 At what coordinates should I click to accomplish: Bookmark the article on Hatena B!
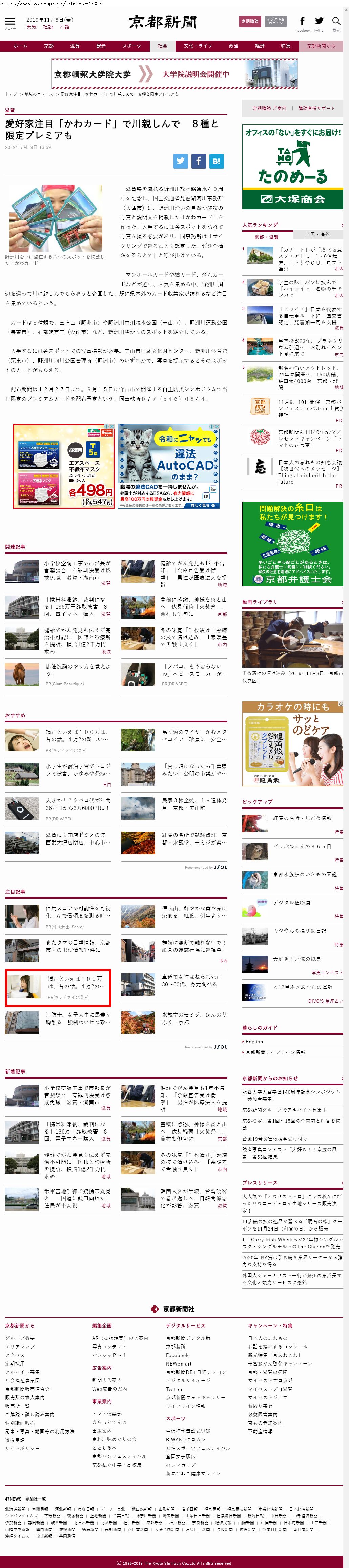click(216, 161)
